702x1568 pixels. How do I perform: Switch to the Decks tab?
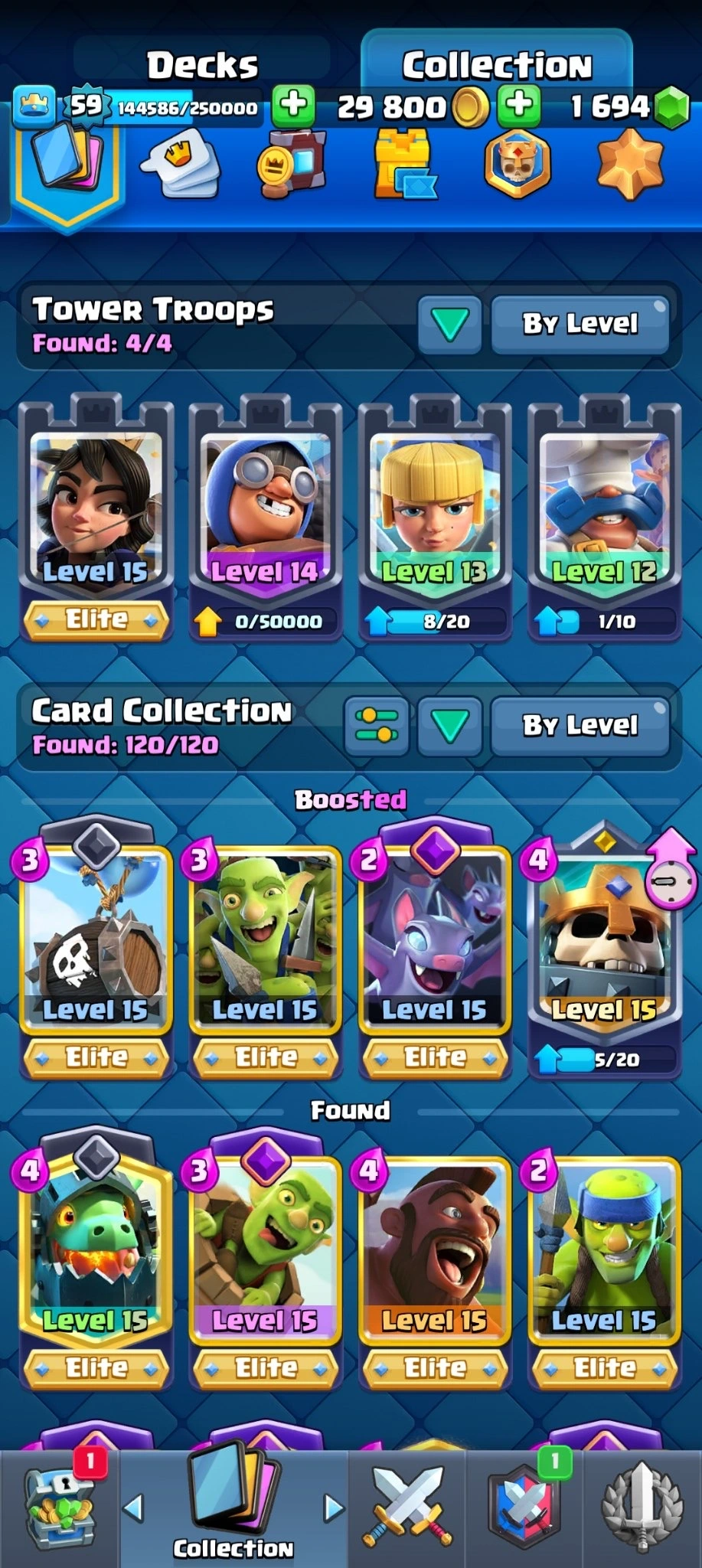[x=202, y=64]
